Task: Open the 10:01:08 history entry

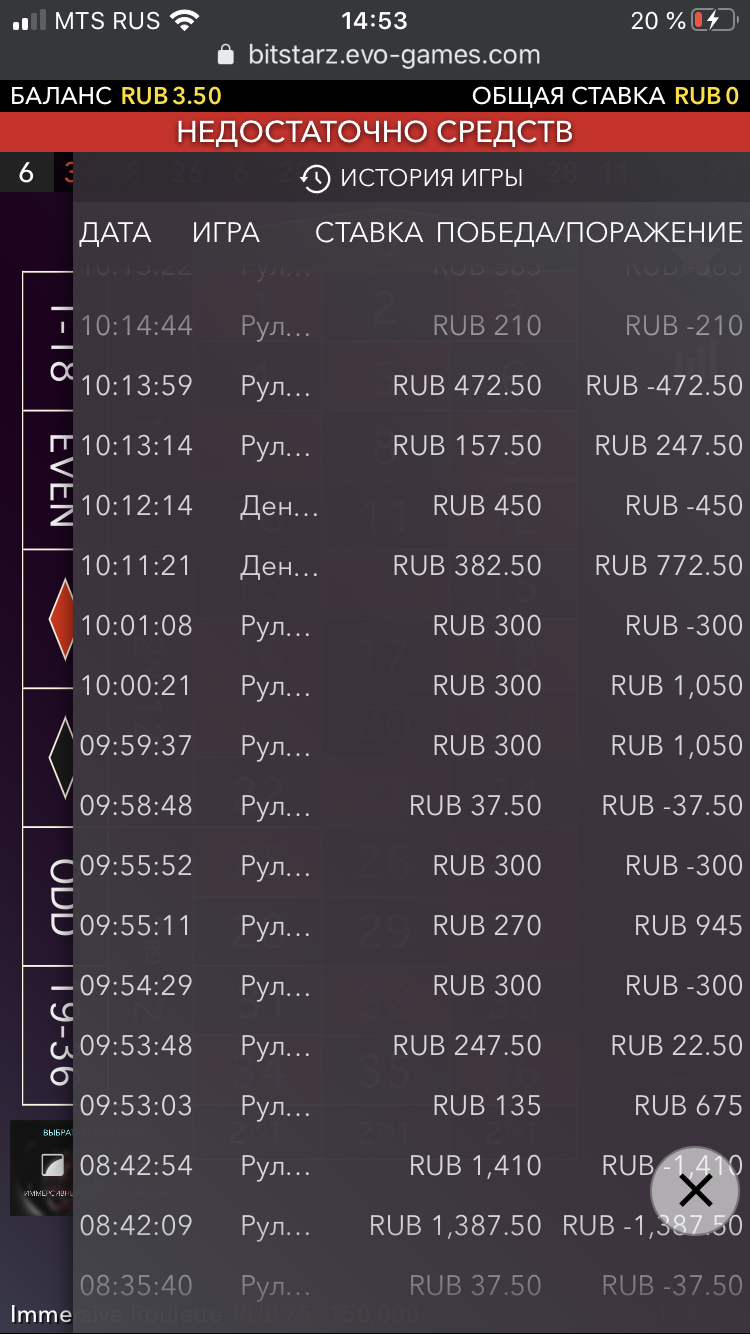Action: 411,625
